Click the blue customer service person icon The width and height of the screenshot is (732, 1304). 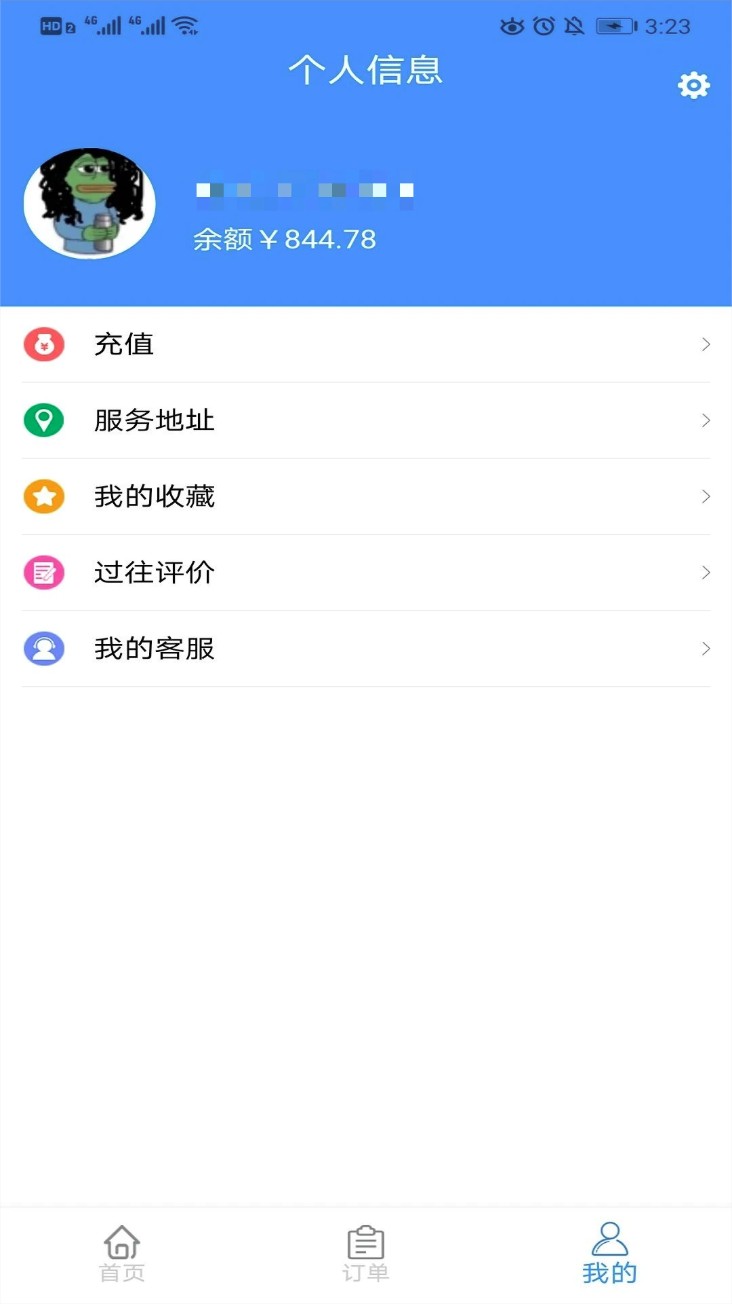point(43,648)
